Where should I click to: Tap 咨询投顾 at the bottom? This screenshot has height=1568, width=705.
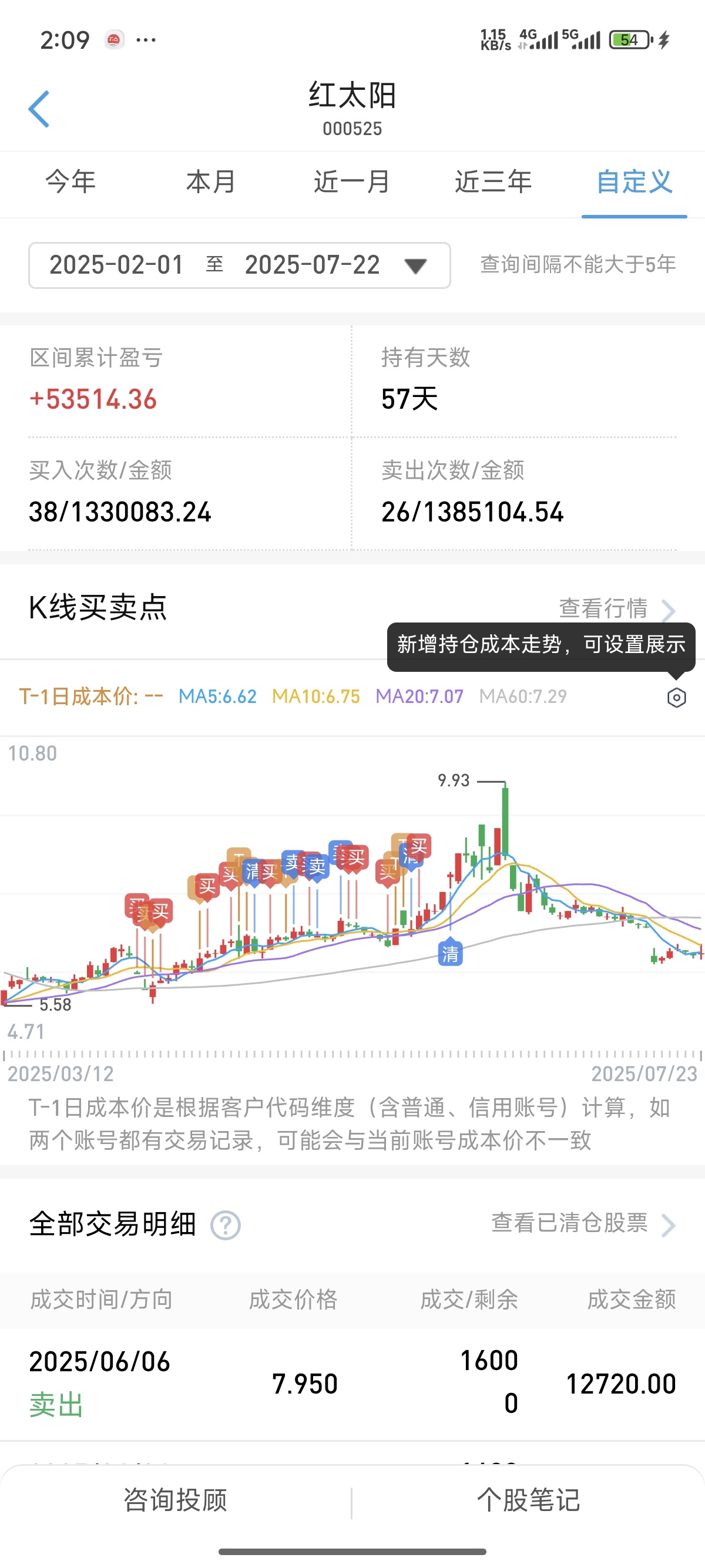[175, 1500]
